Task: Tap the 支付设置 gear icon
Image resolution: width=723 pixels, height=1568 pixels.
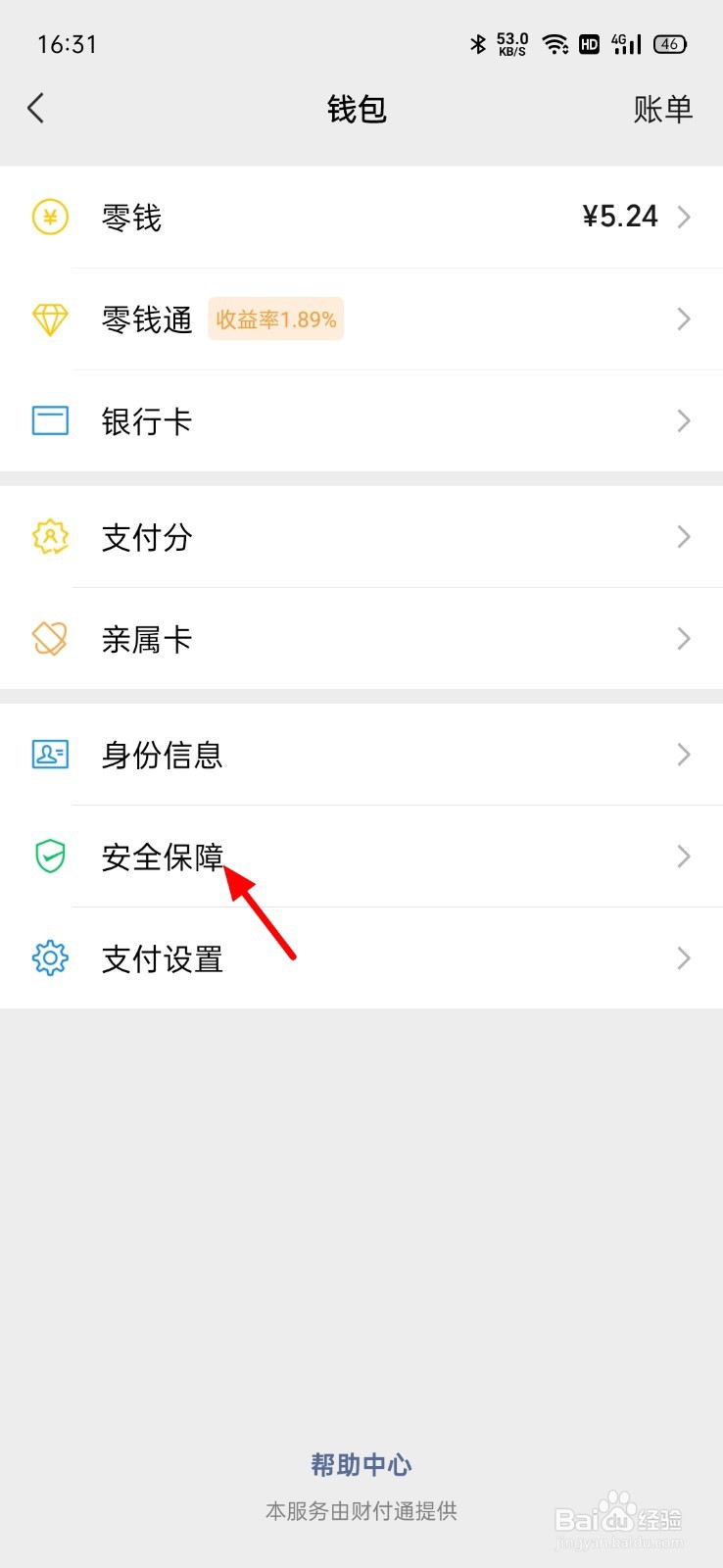Action: pyautogui.click(x=49, y=957)
